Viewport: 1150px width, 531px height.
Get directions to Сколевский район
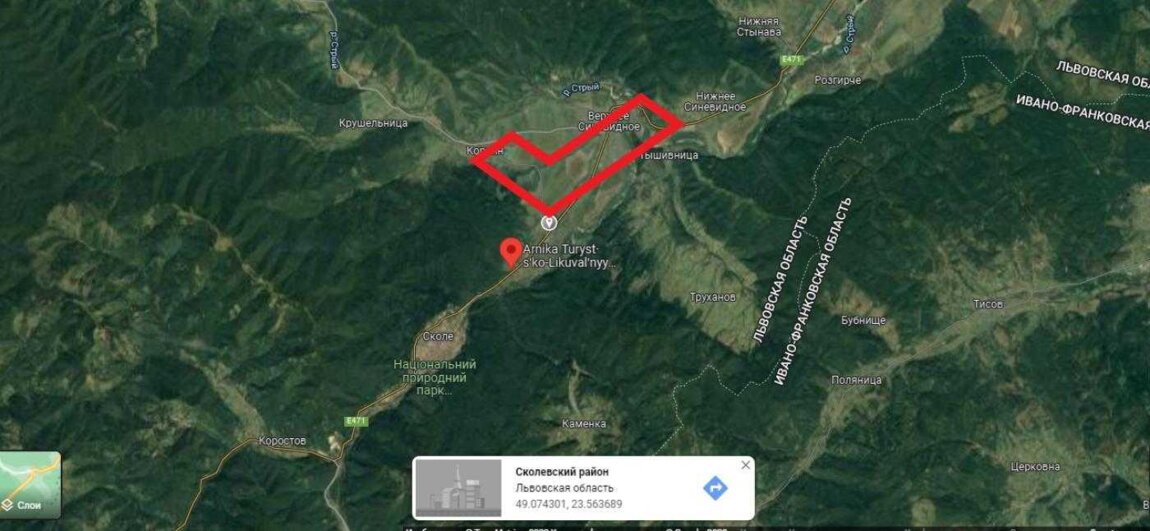715,488
